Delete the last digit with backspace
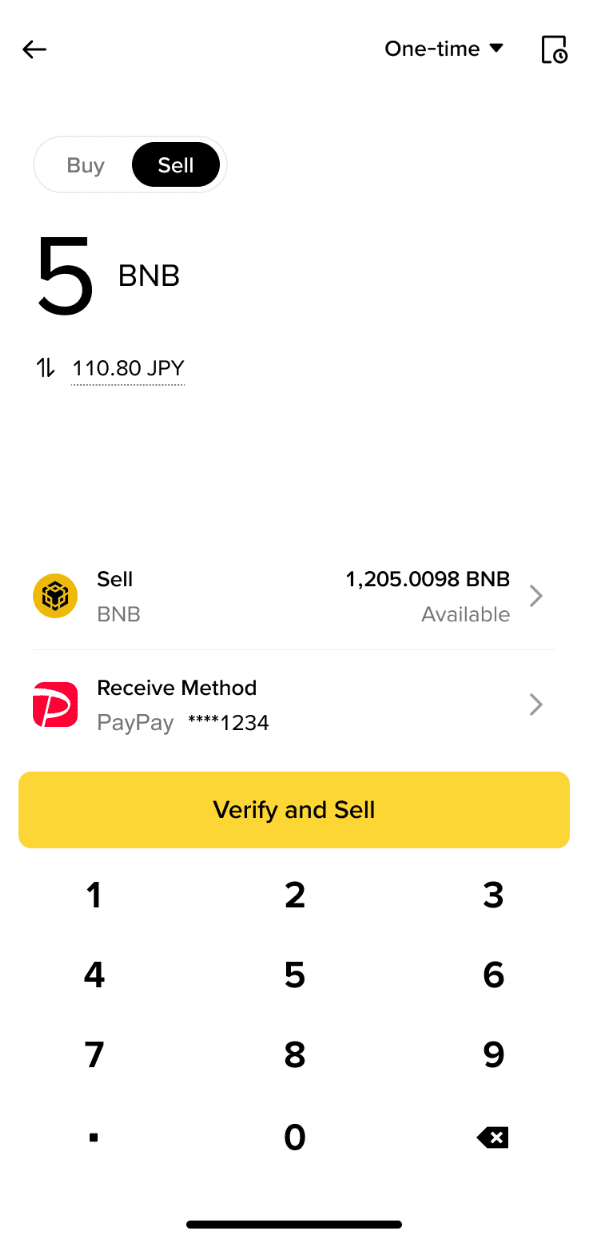Viewport: 612px width, 1244px height. (493, 1137)
